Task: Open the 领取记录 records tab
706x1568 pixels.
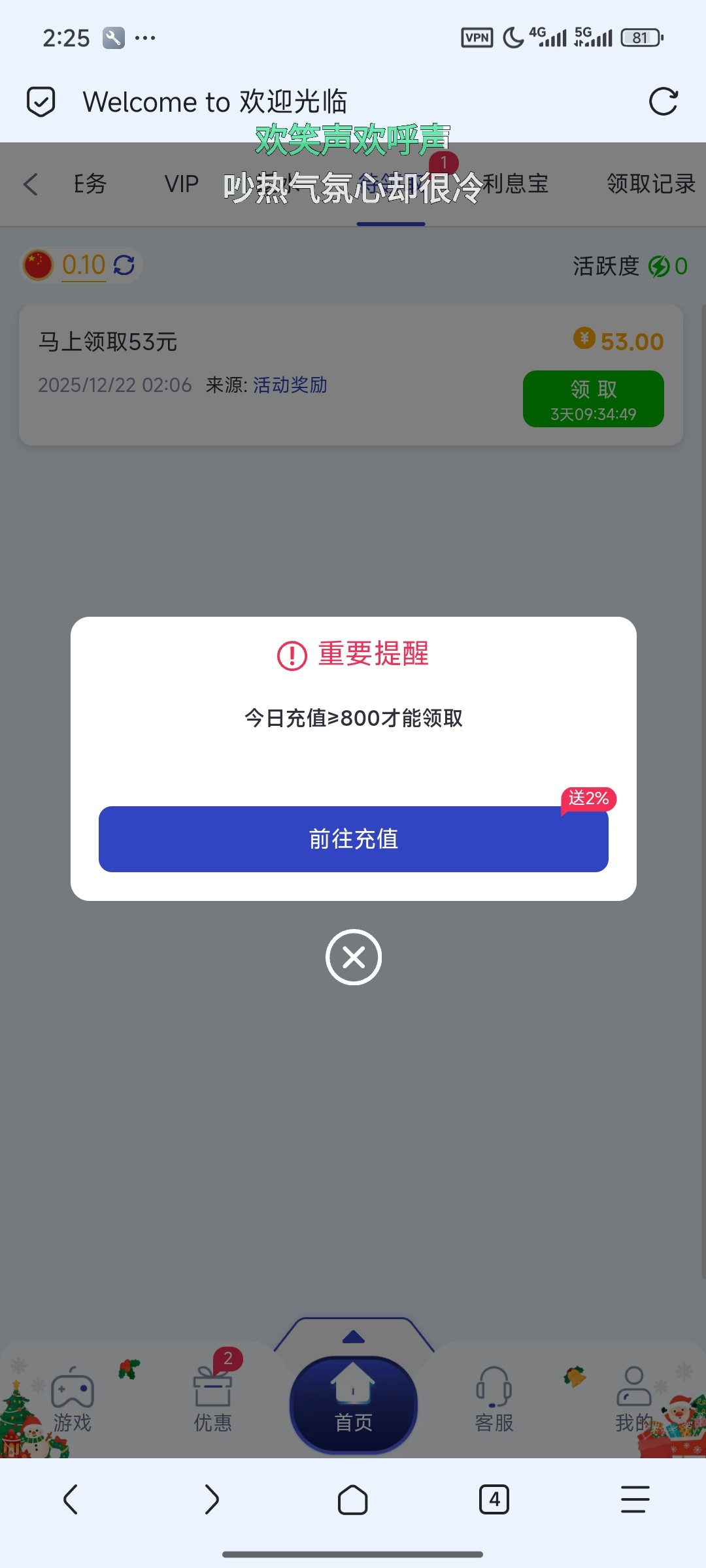Action: tap(651, 184)
